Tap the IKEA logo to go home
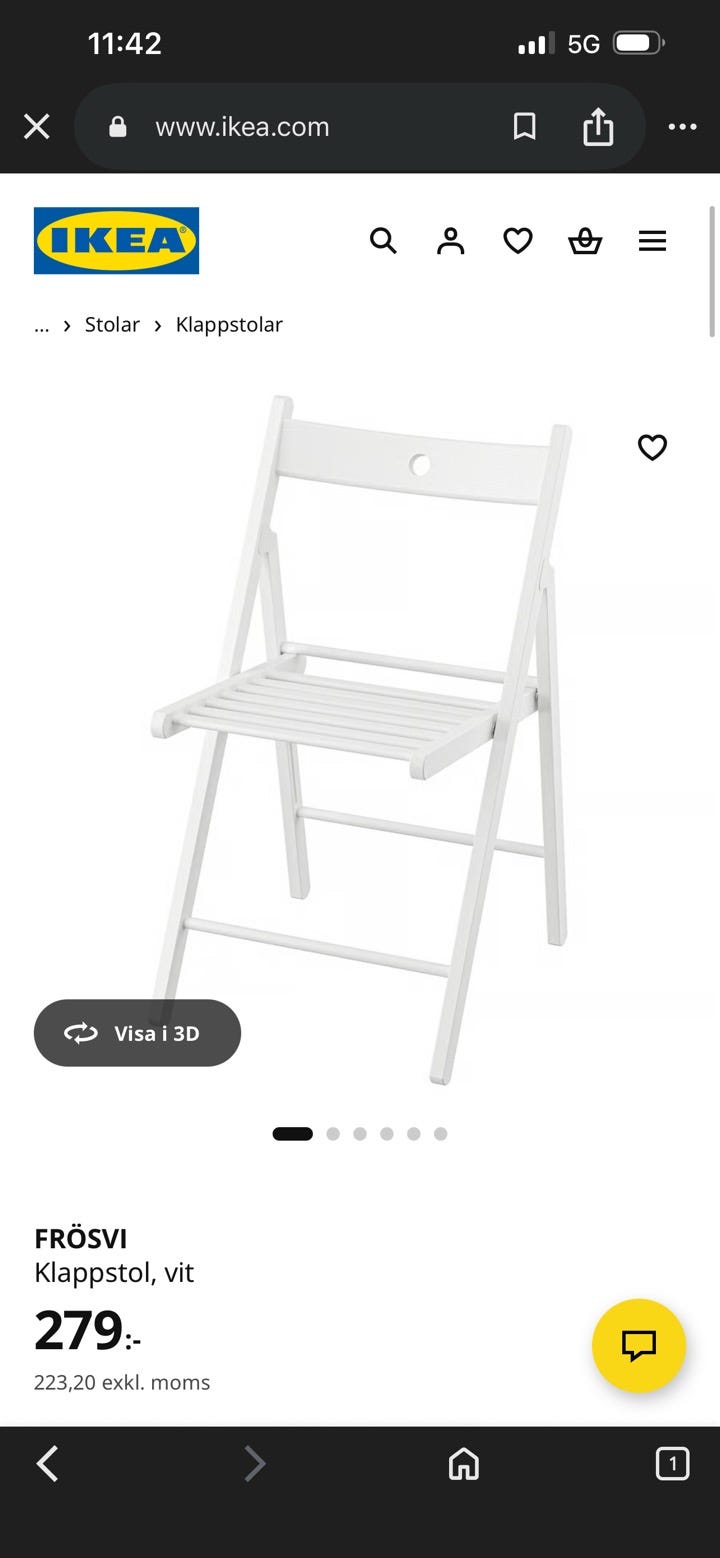The height and width of the screenshot is (1558, 720). (116, 241)
